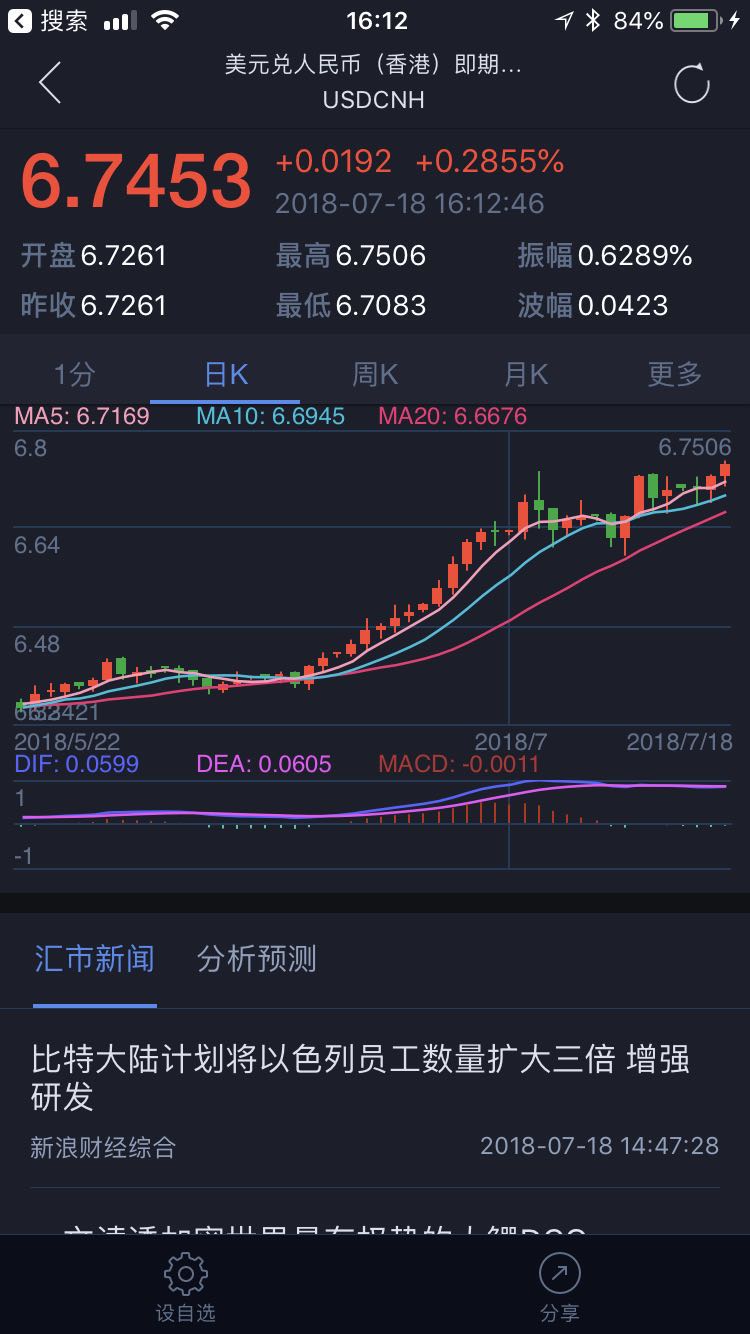Switch to the 分析预测 tab
This screenshot has width=750, height=1334.
click(x=257, y=959)
